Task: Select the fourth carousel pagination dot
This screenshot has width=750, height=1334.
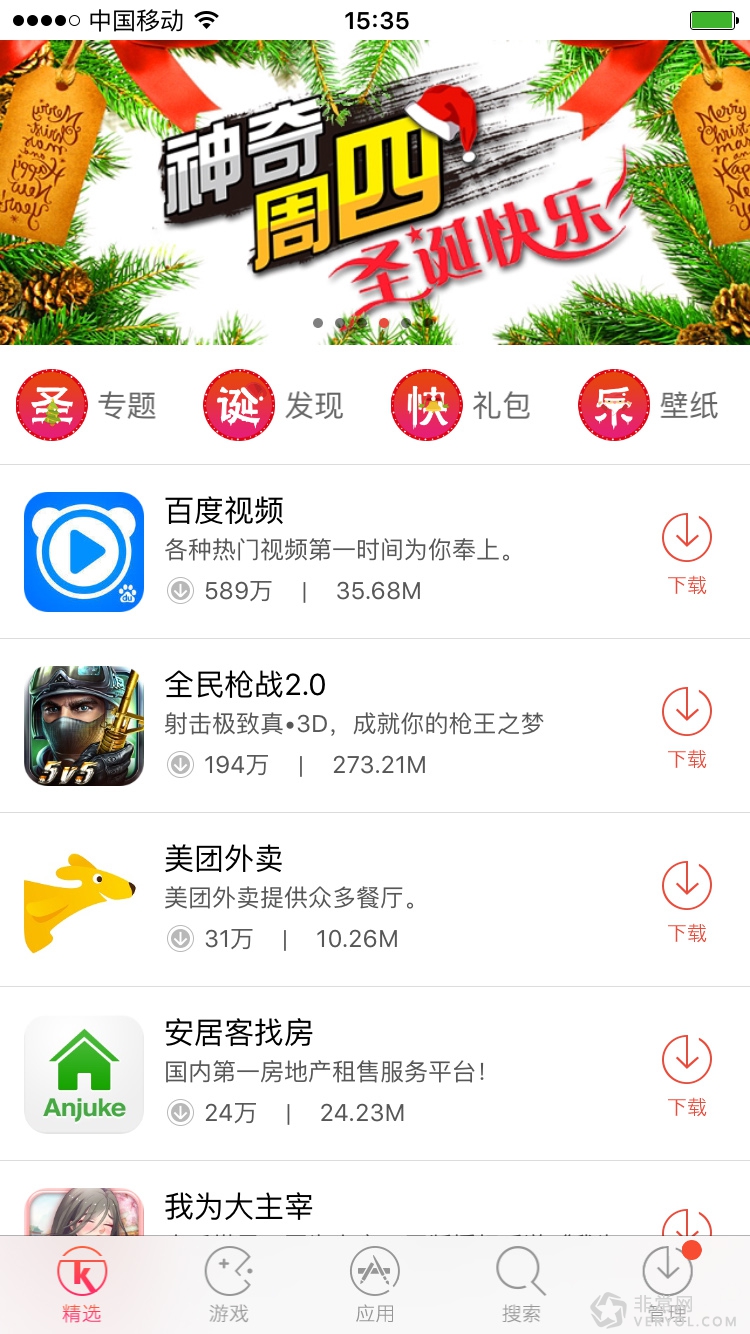Action: [x=383, y=323]
